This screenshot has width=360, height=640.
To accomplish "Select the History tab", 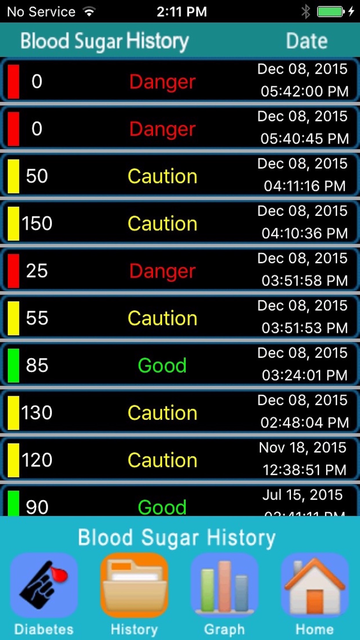I will [134, 594].
